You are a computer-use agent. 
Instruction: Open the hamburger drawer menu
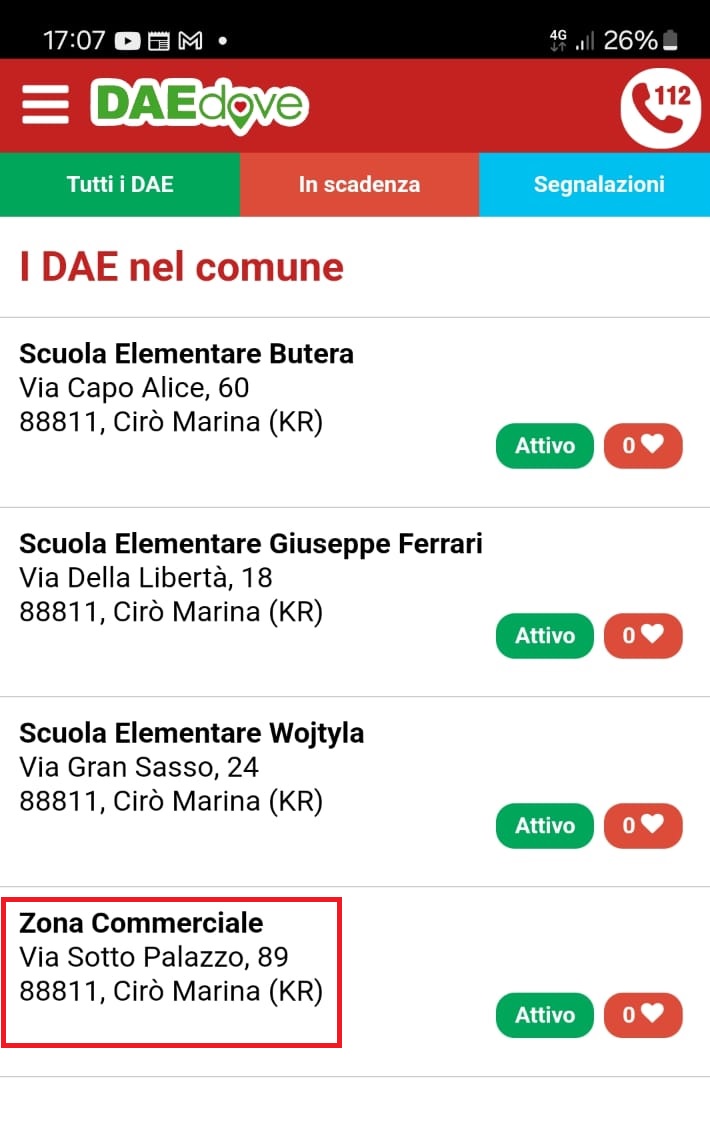click(x=45, y=104)
